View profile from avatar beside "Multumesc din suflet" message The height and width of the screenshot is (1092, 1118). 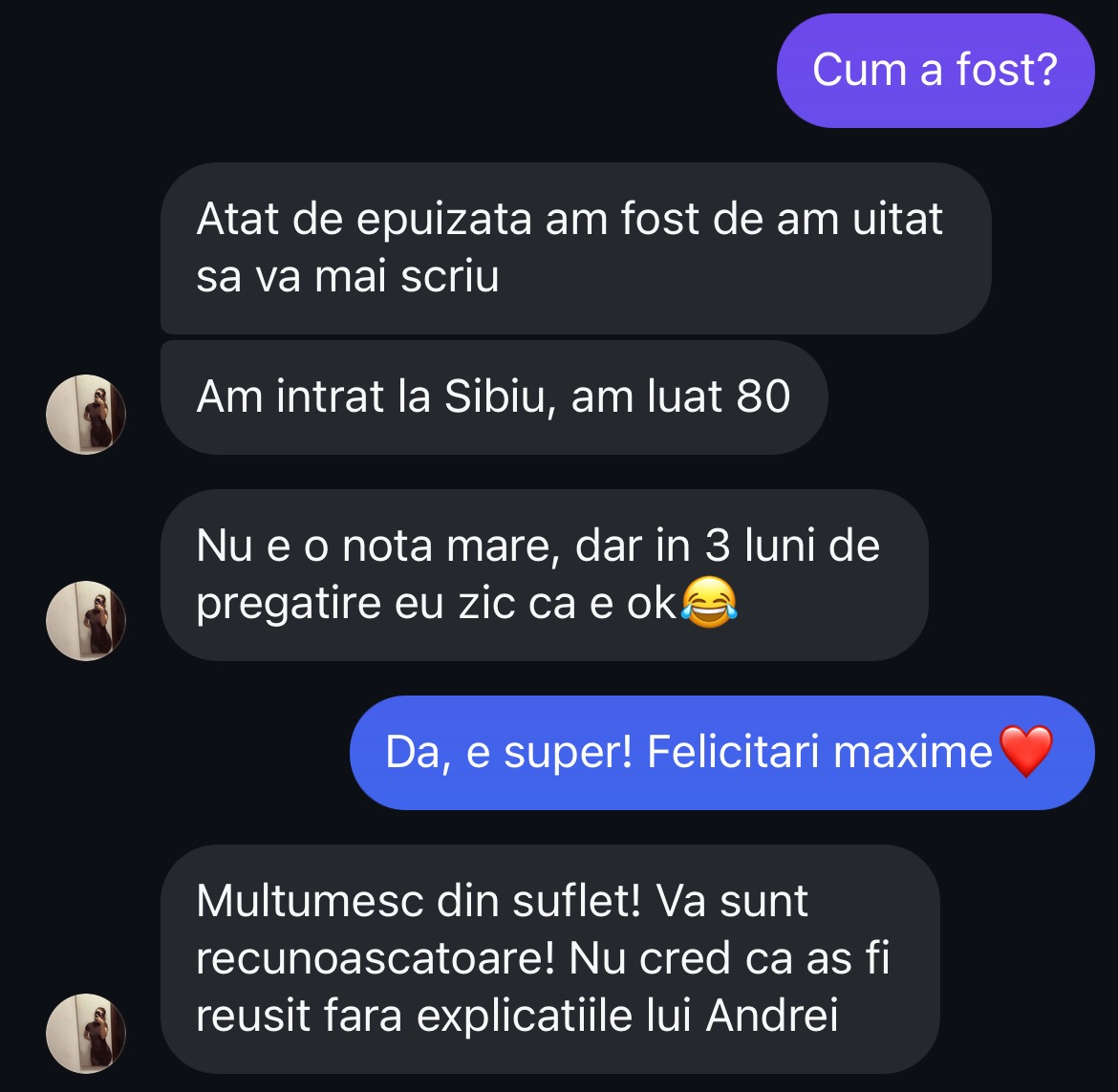86,1033
